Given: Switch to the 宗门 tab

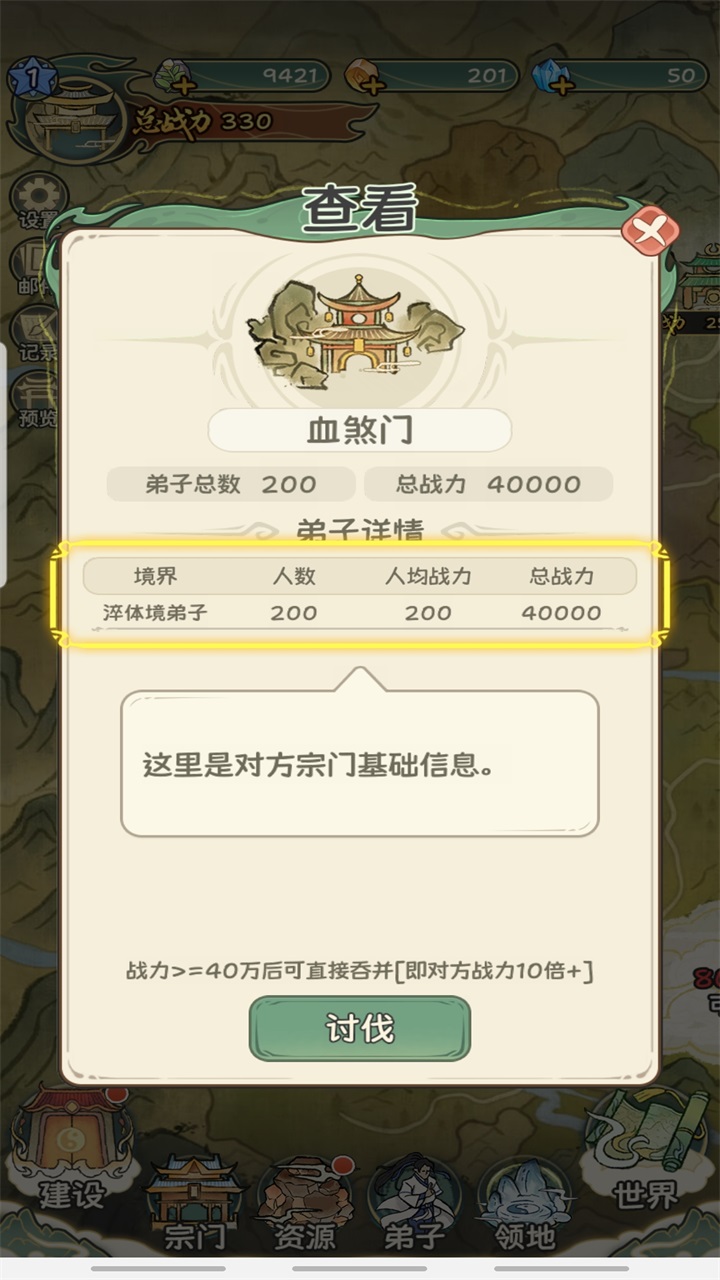Looking at the screenshot, I should click(x=194, y=1205).
